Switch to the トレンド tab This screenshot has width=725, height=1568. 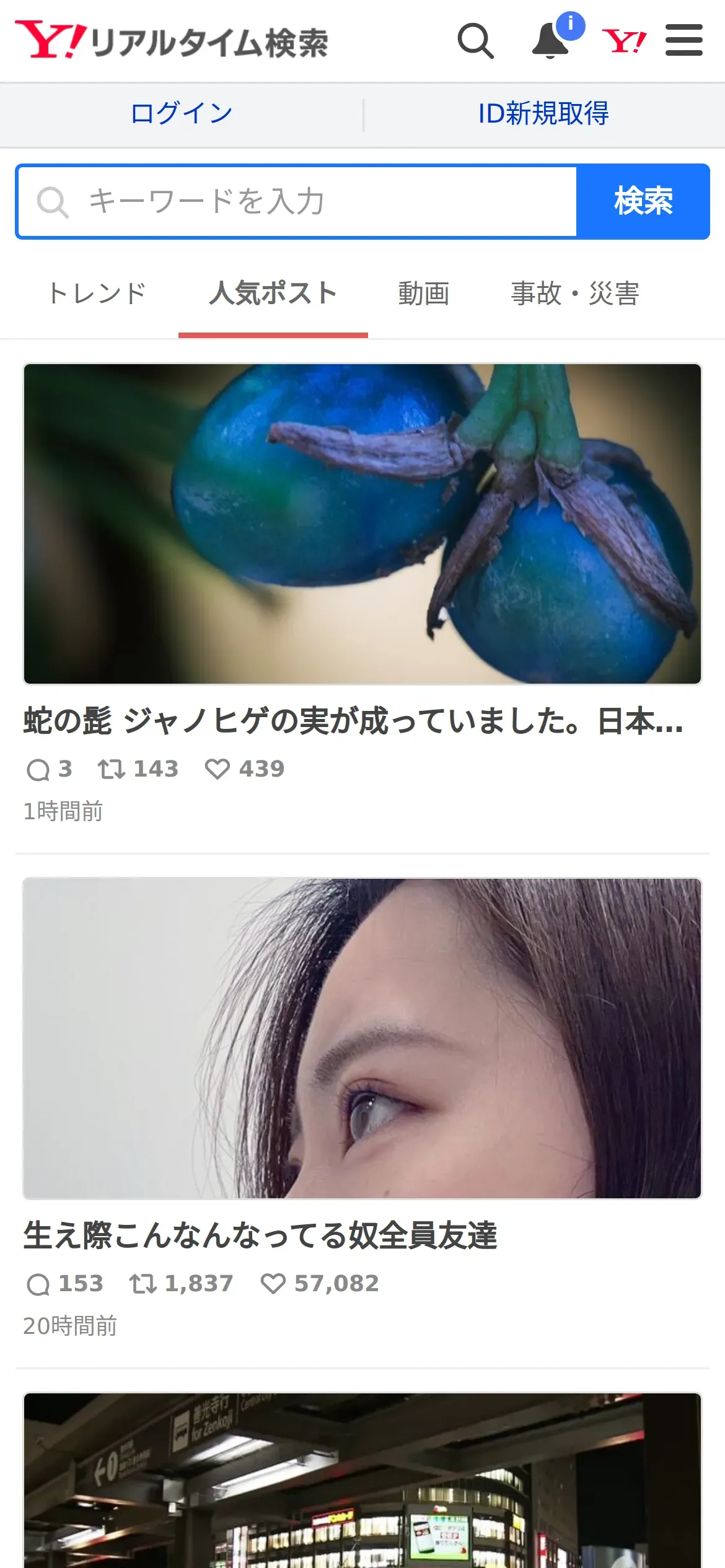(x=97, y=294)
